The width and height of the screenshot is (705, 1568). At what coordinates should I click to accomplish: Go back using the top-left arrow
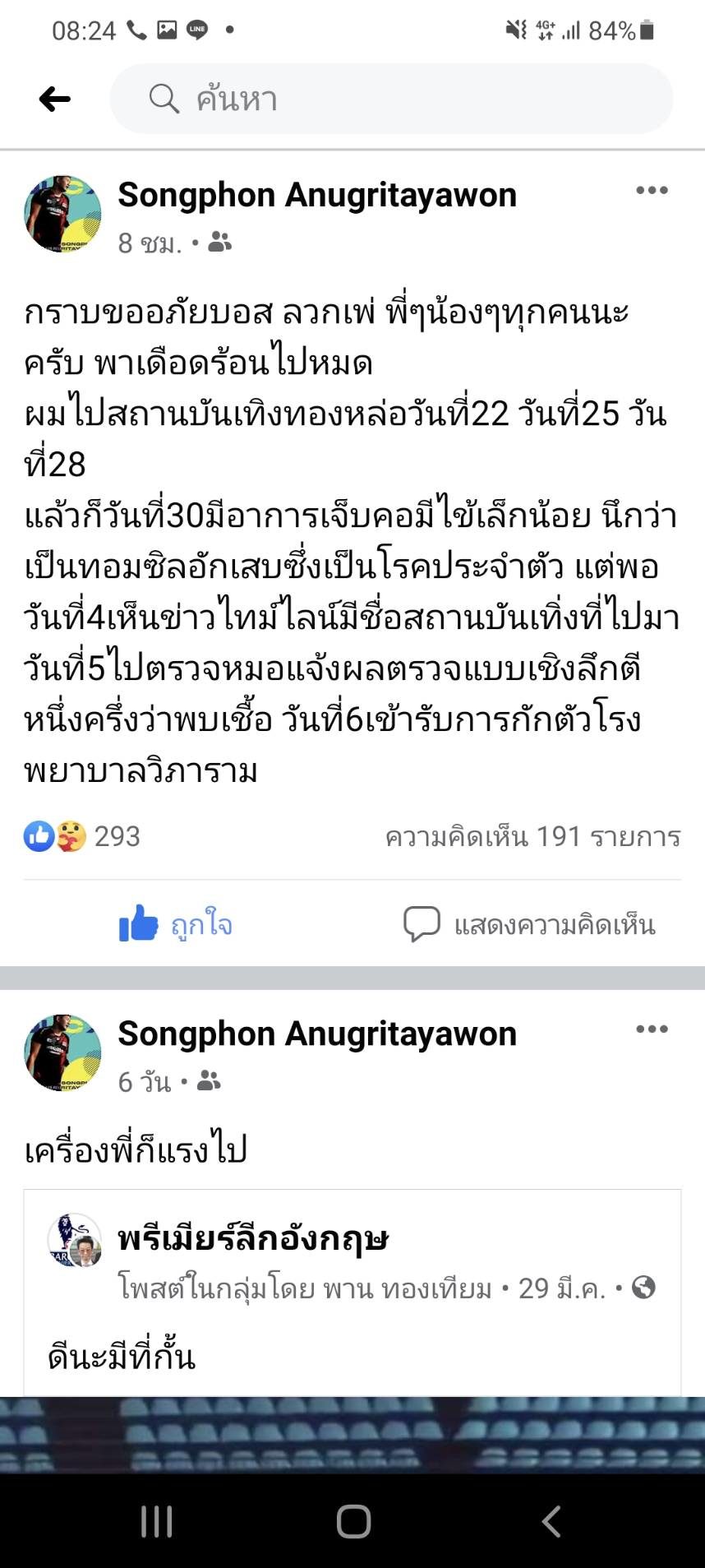point(54,99)
